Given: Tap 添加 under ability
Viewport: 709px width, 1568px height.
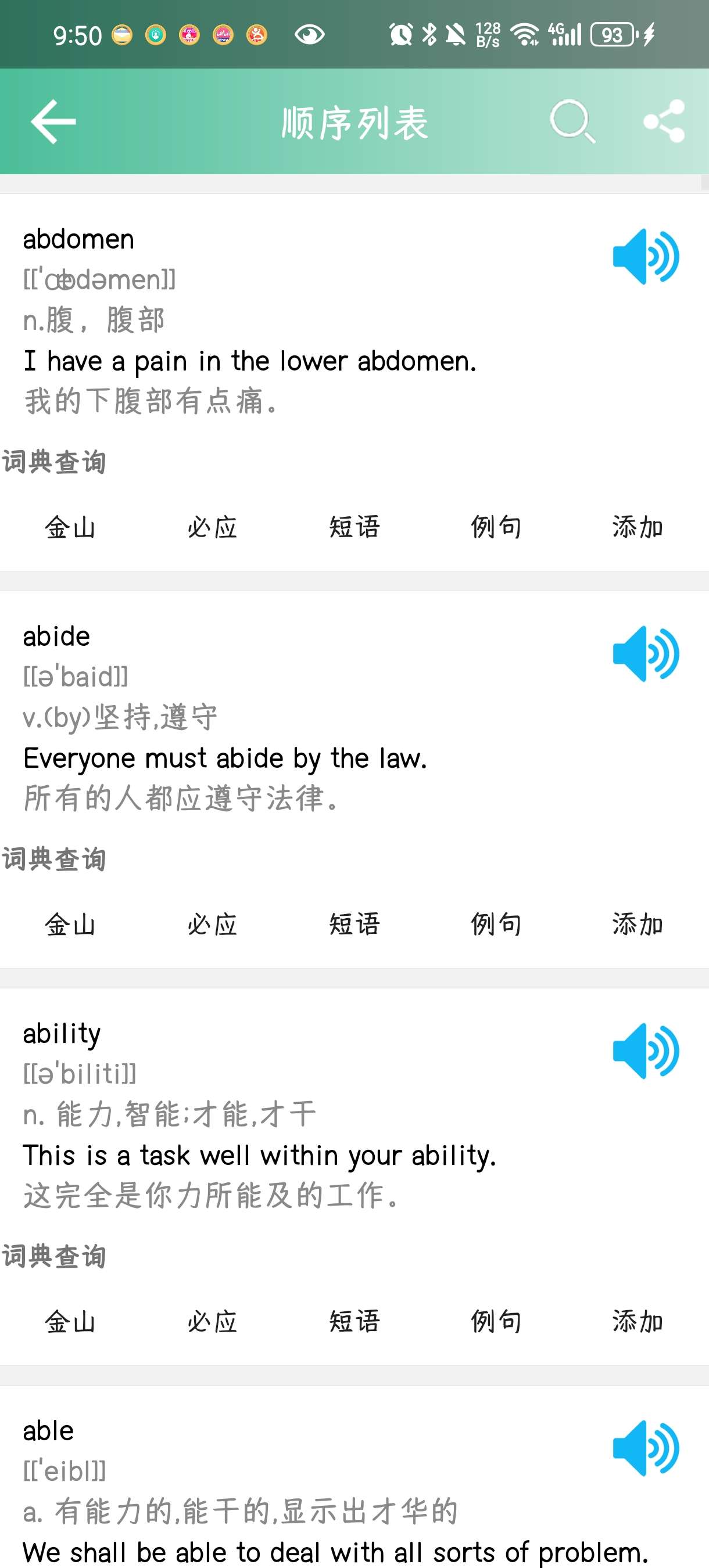Looking at the screenshot, I should 638,1322.
